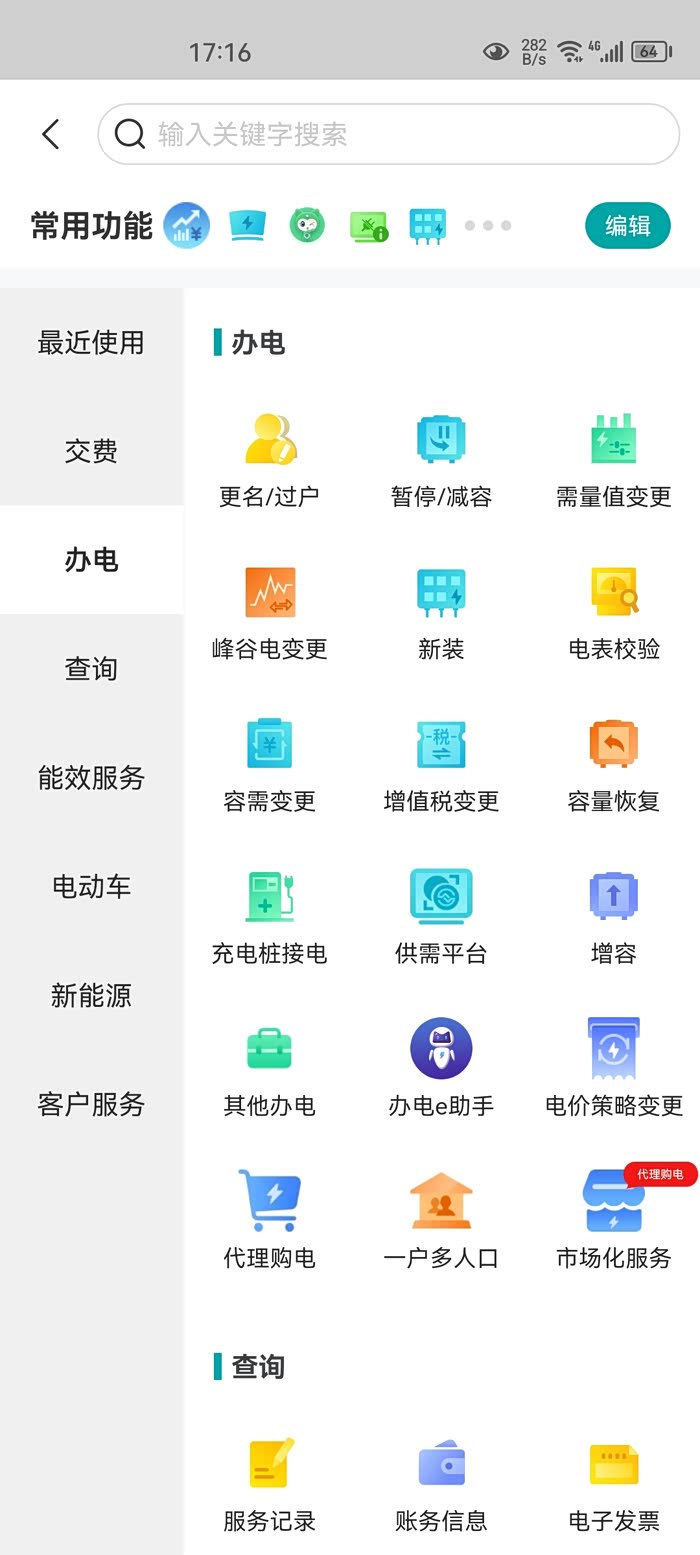Choose 电表校验

coord(614,611)
